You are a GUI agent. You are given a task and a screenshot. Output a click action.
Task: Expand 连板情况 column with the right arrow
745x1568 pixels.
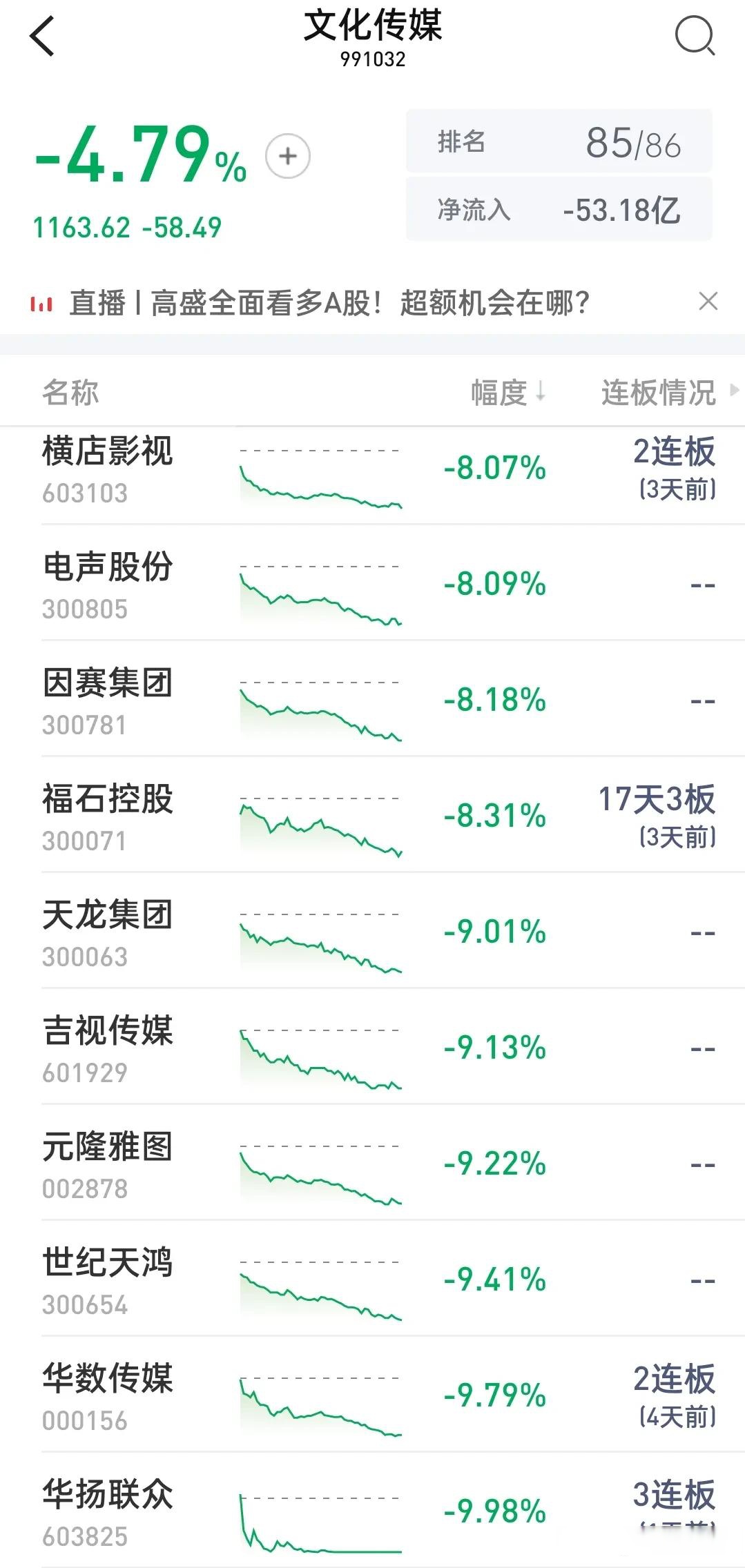click(x=734, y=391)
